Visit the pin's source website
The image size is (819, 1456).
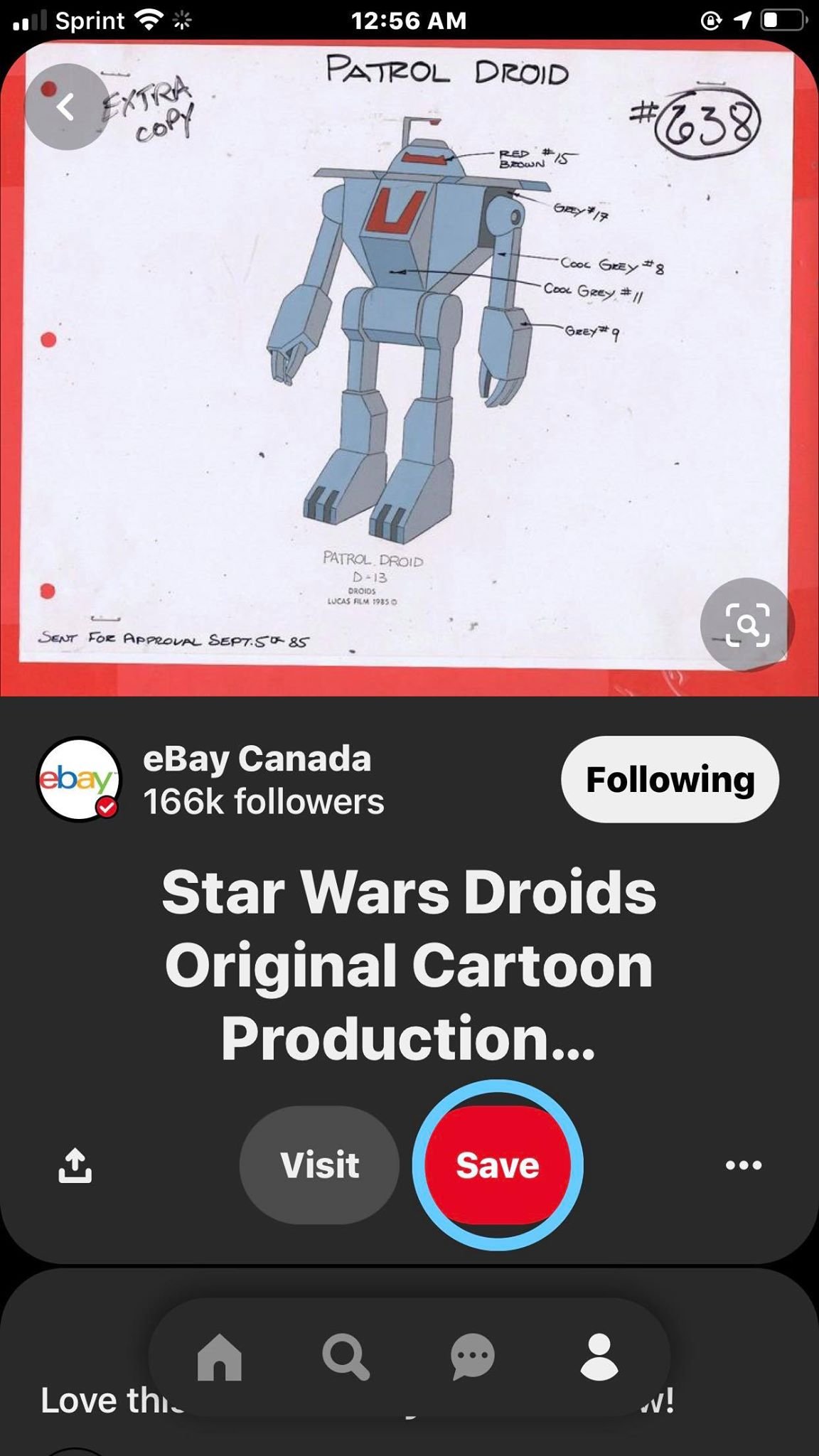point(319,1165)
